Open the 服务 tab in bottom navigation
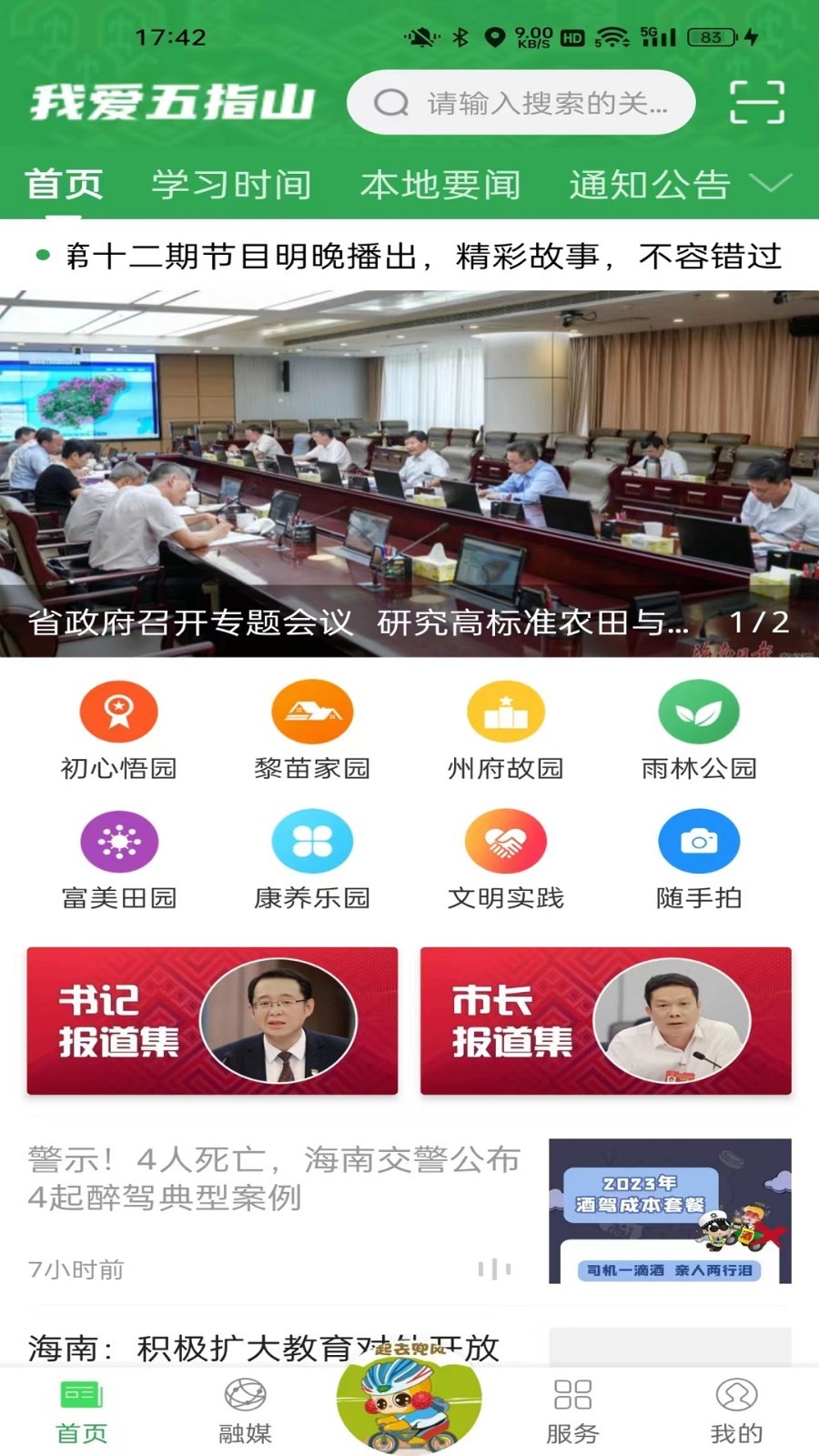Viewport: 819px width, 1456px height. (573, 1406)
